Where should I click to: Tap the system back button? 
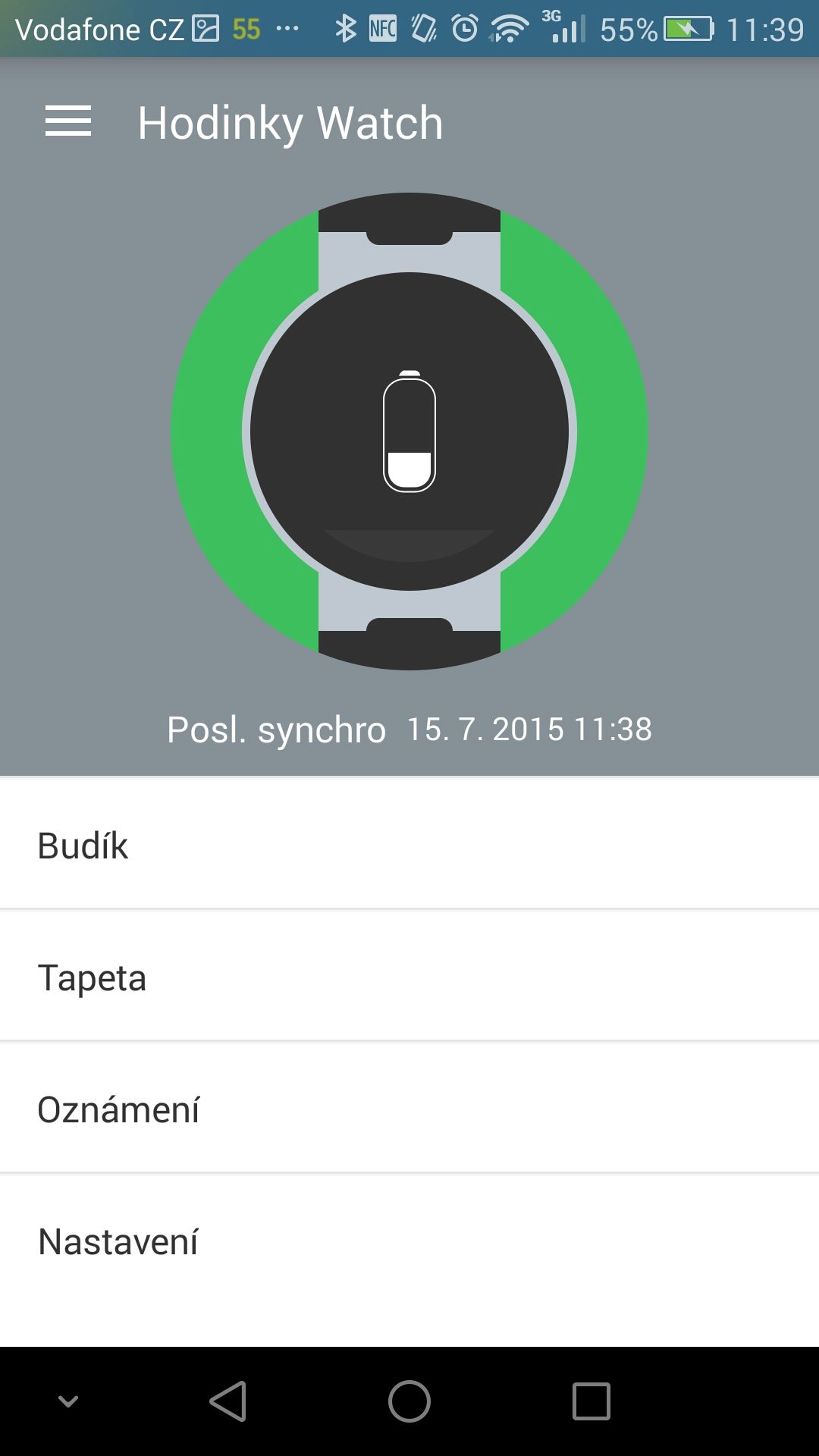click(227, 1401)
